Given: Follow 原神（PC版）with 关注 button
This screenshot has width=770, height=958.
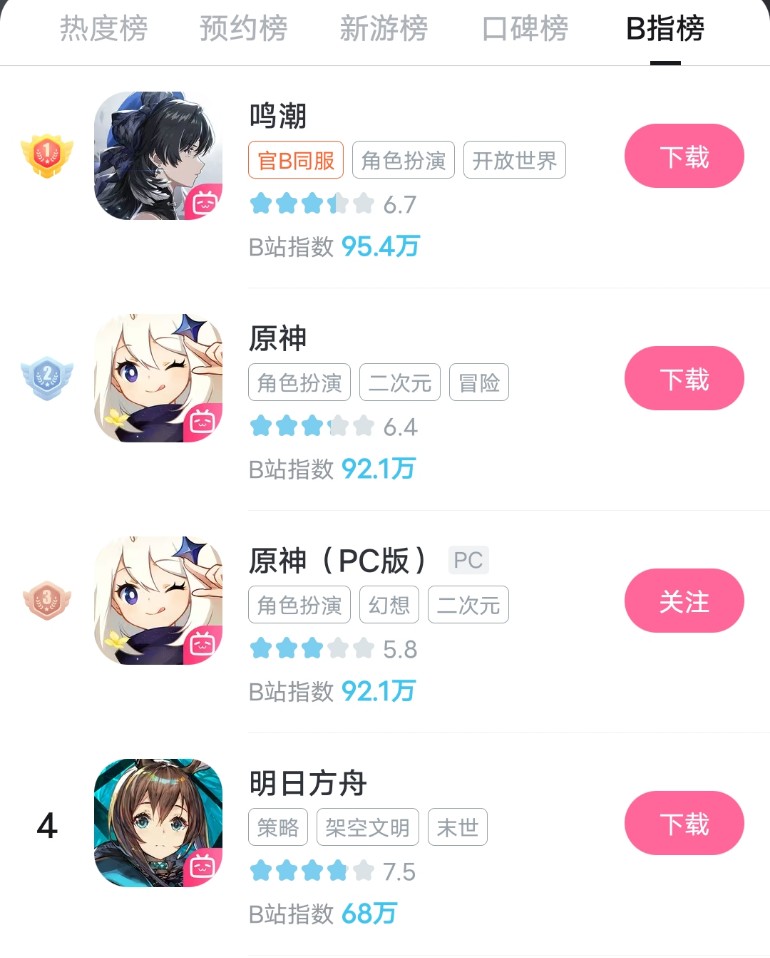Looking at the screenshot, I should click(684, 601).
